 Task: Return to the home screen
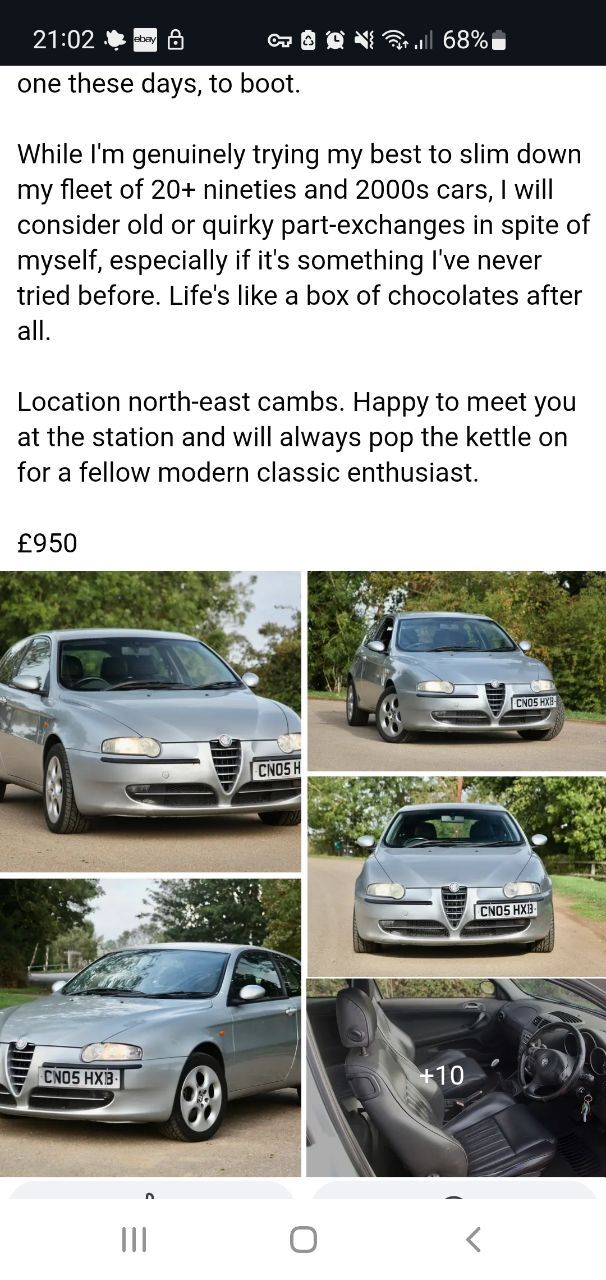[x=303, y=1240]
